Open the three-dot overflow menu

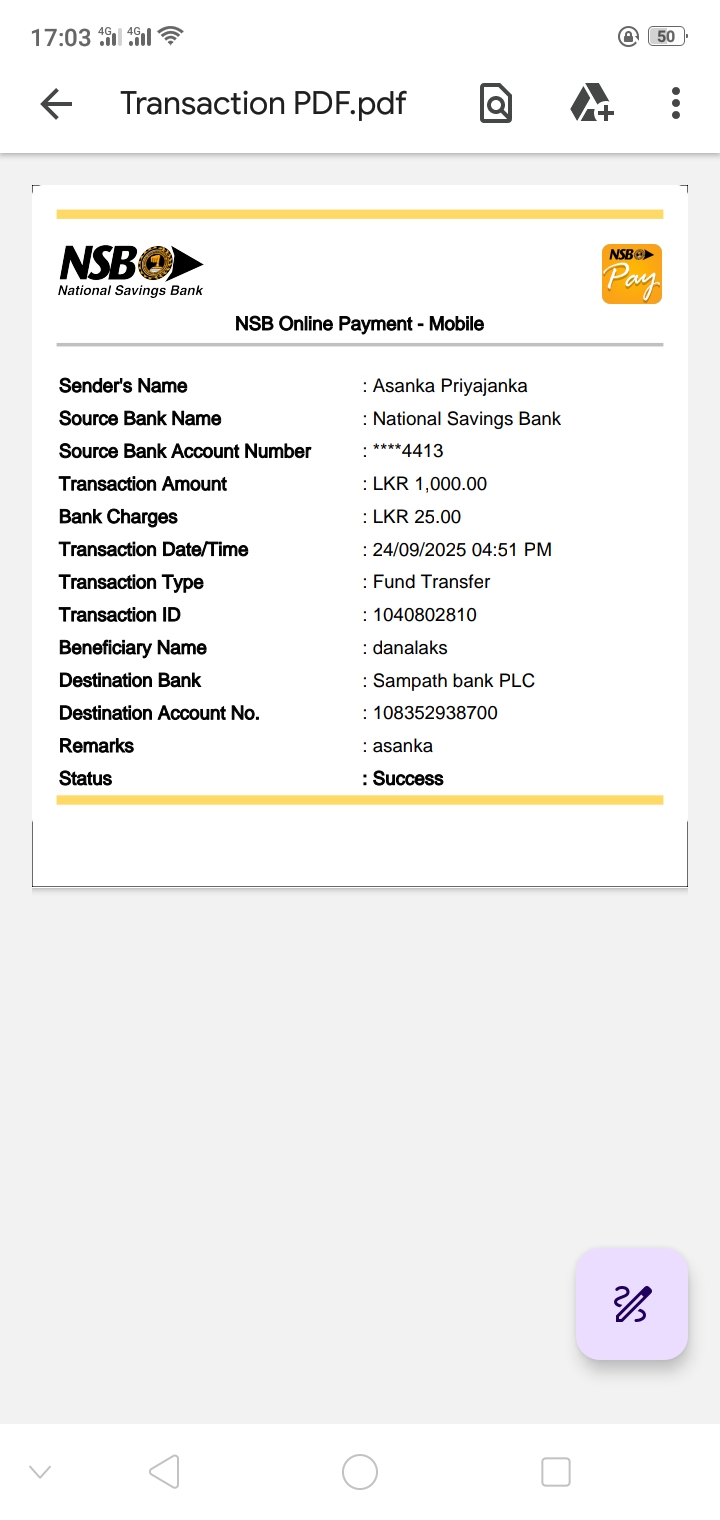coord(676,104)
